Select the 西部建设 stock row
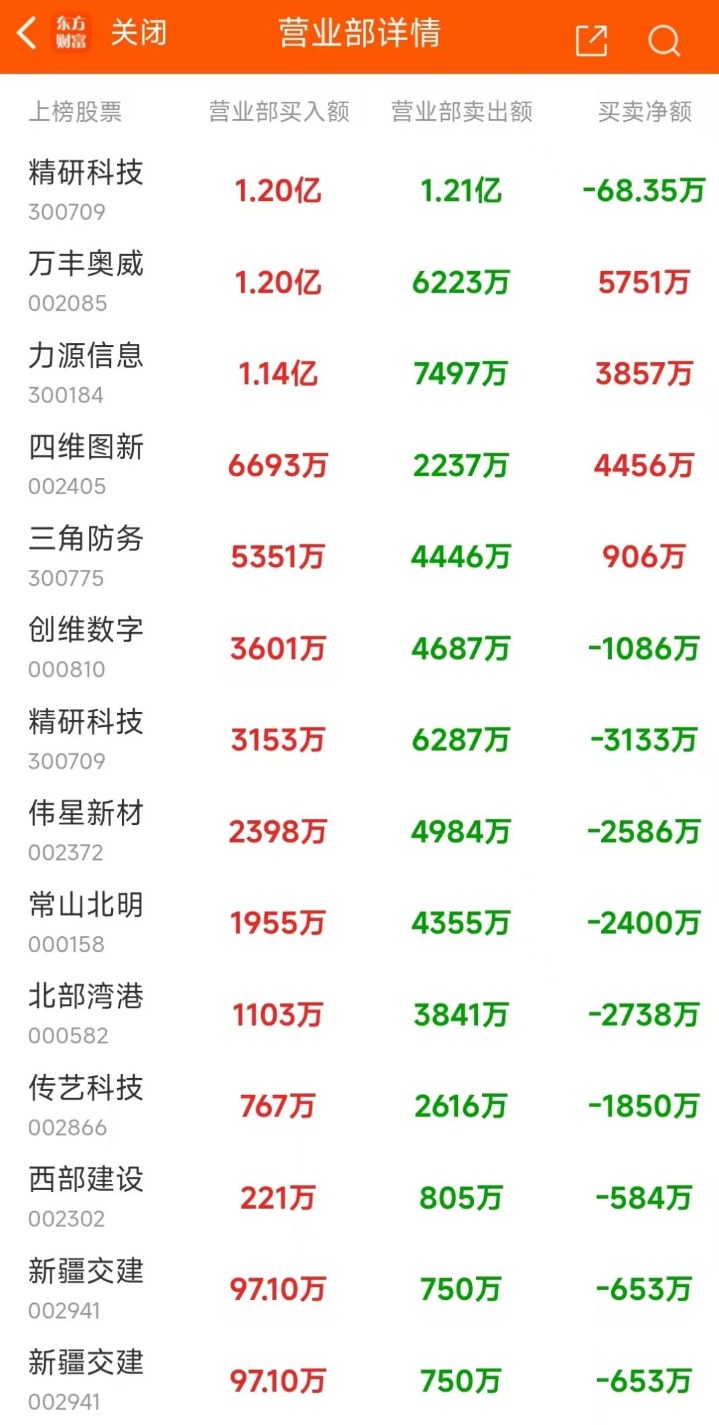719x1425 pixels. (359, 1197)
